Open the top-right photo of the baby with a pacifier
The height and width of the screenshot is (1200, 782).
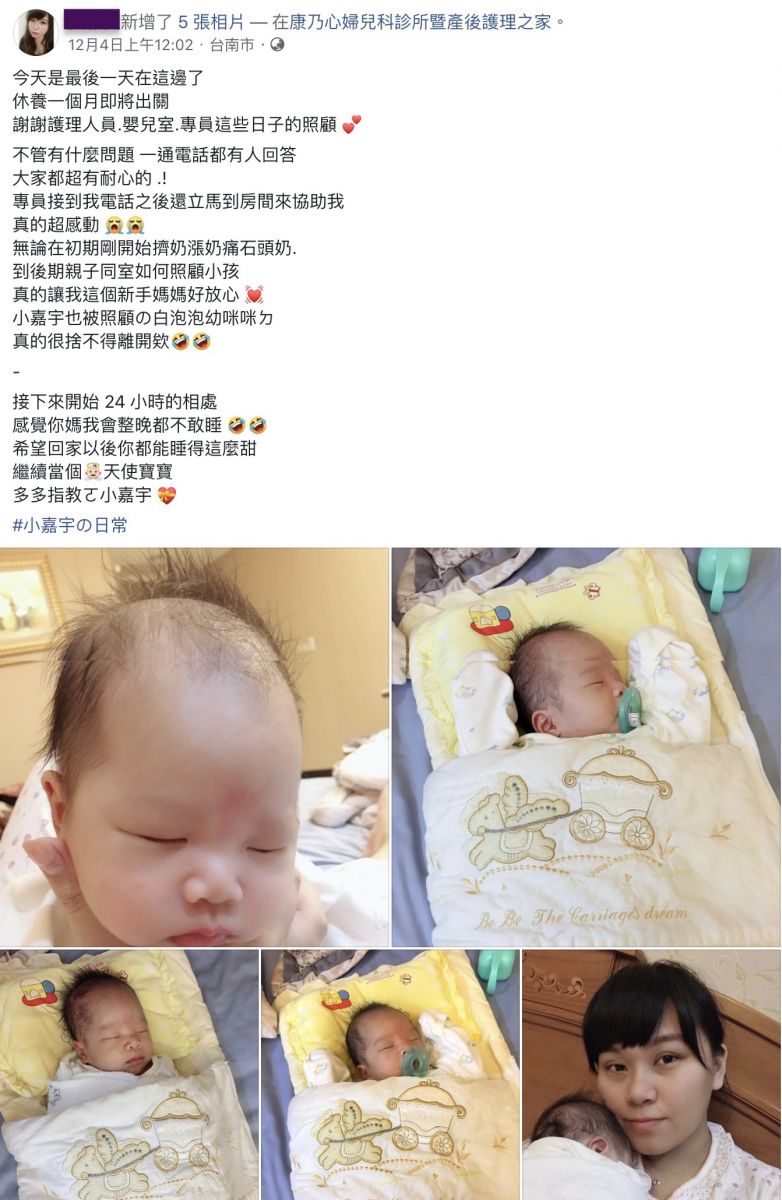[585, 746]
